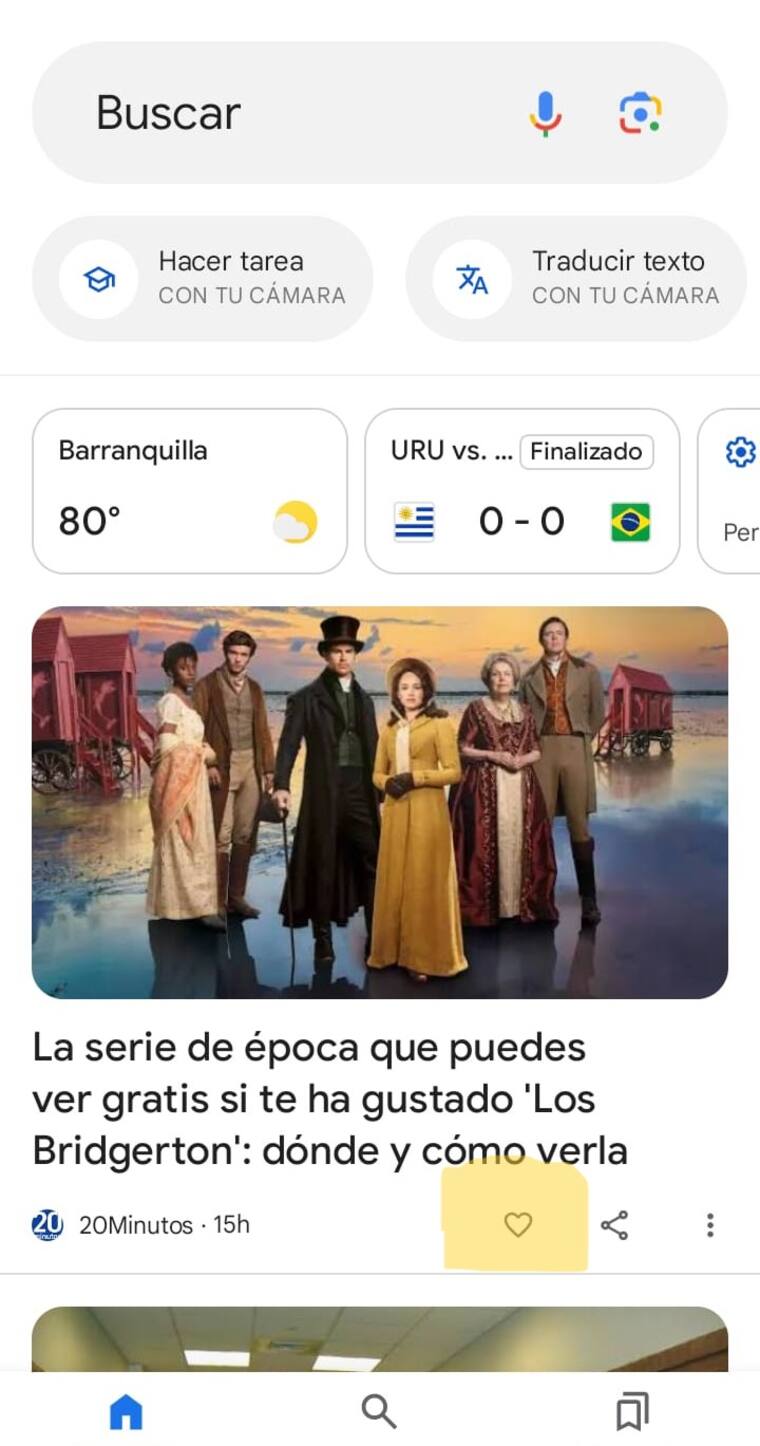Switch to the saved collections tab
The width and height of the screenshot is (760, 1446).
tap(632, 1412)
